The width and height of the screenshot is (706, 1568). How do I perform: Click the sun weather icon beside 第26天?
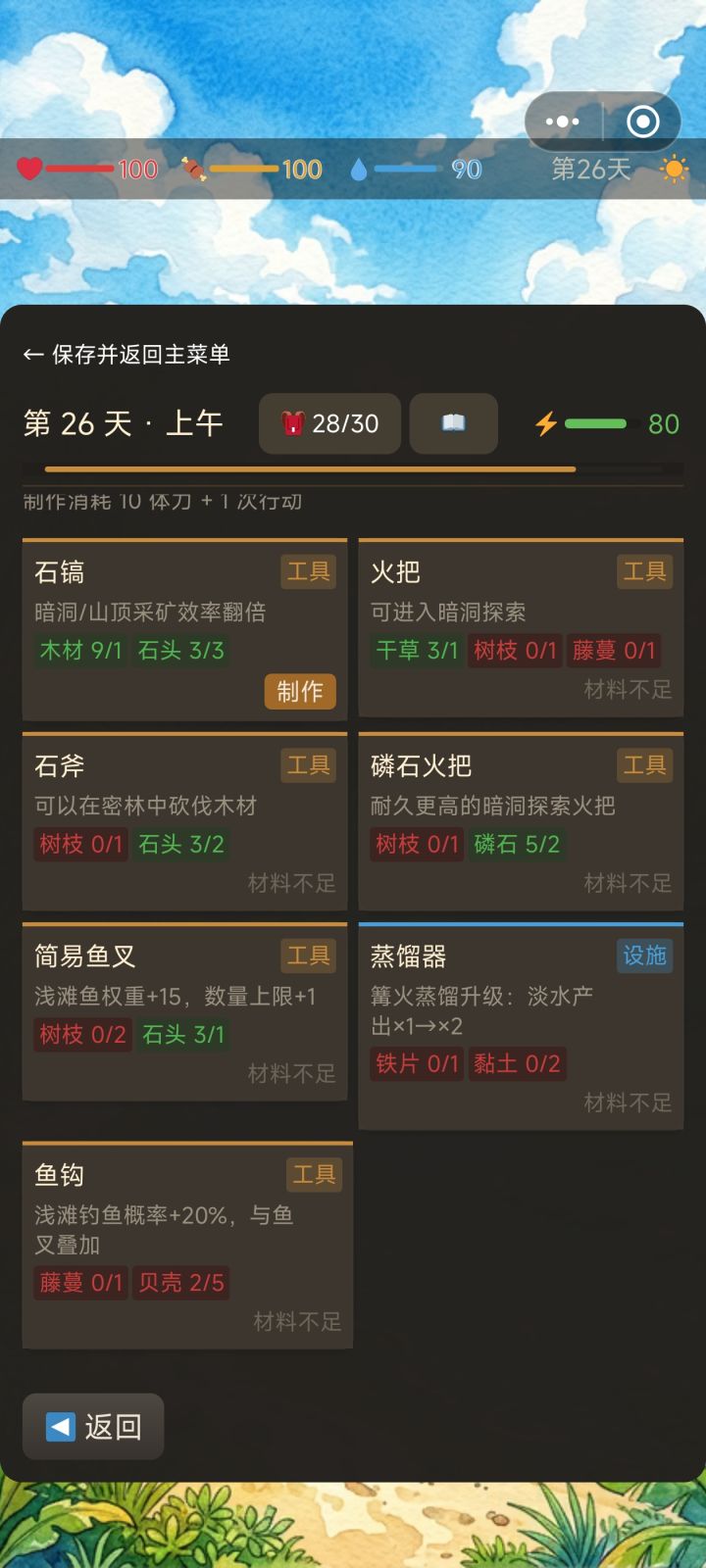pos(676,169)
